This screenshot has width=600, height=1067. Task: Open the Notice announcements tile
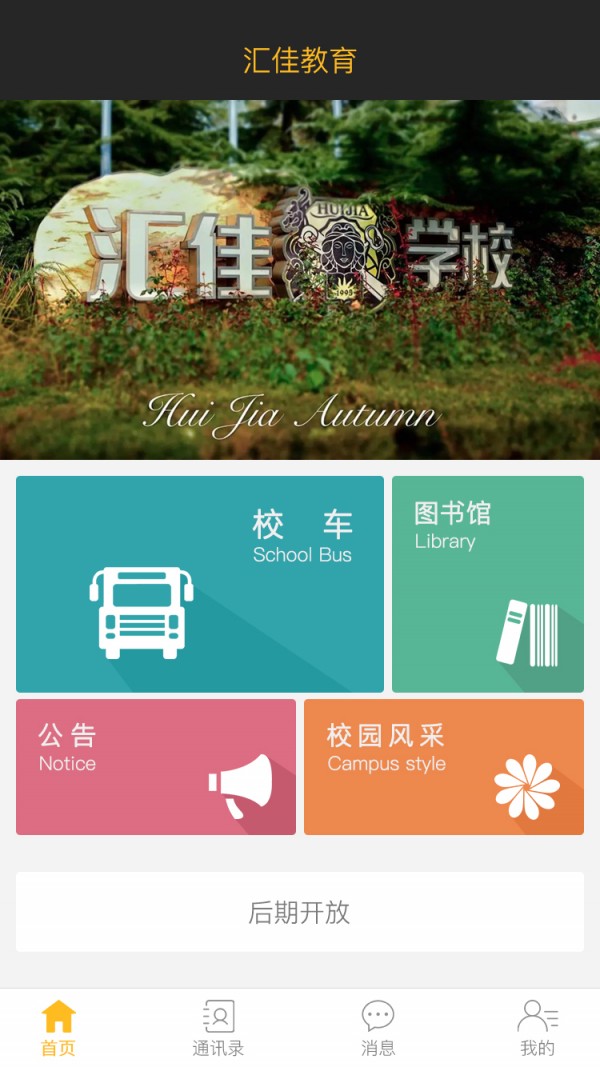click(155, 767)
